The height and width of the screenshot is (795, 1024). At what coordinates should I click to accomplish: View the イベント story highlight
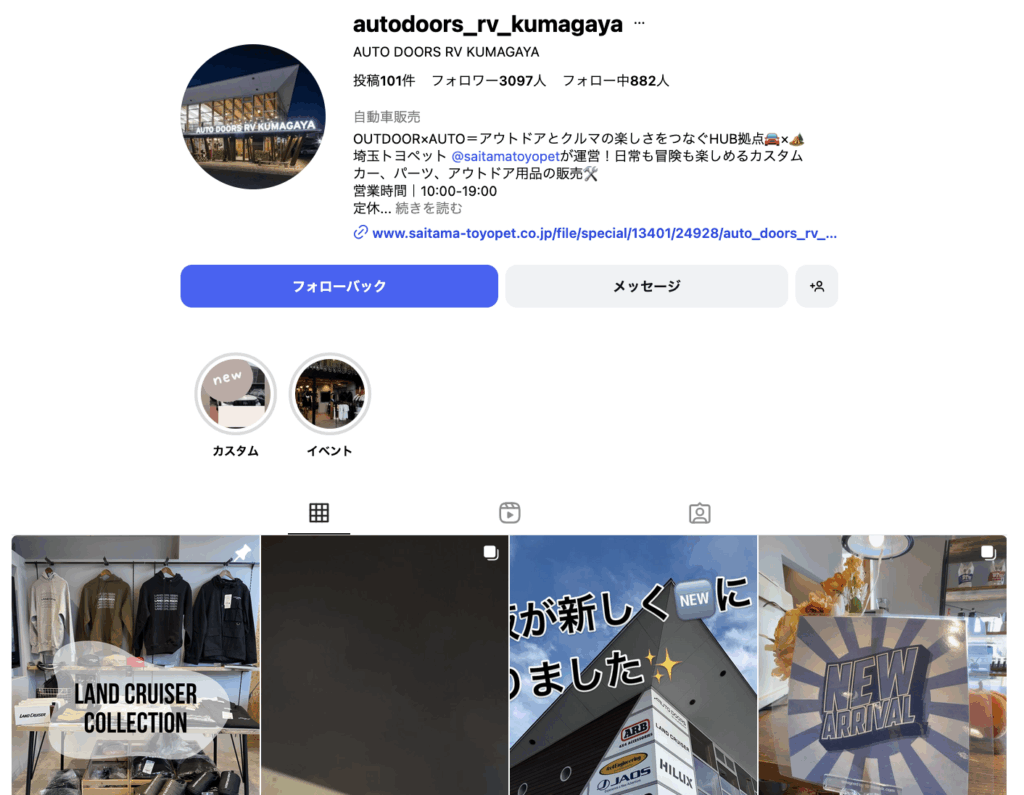[x=330, y=394]
